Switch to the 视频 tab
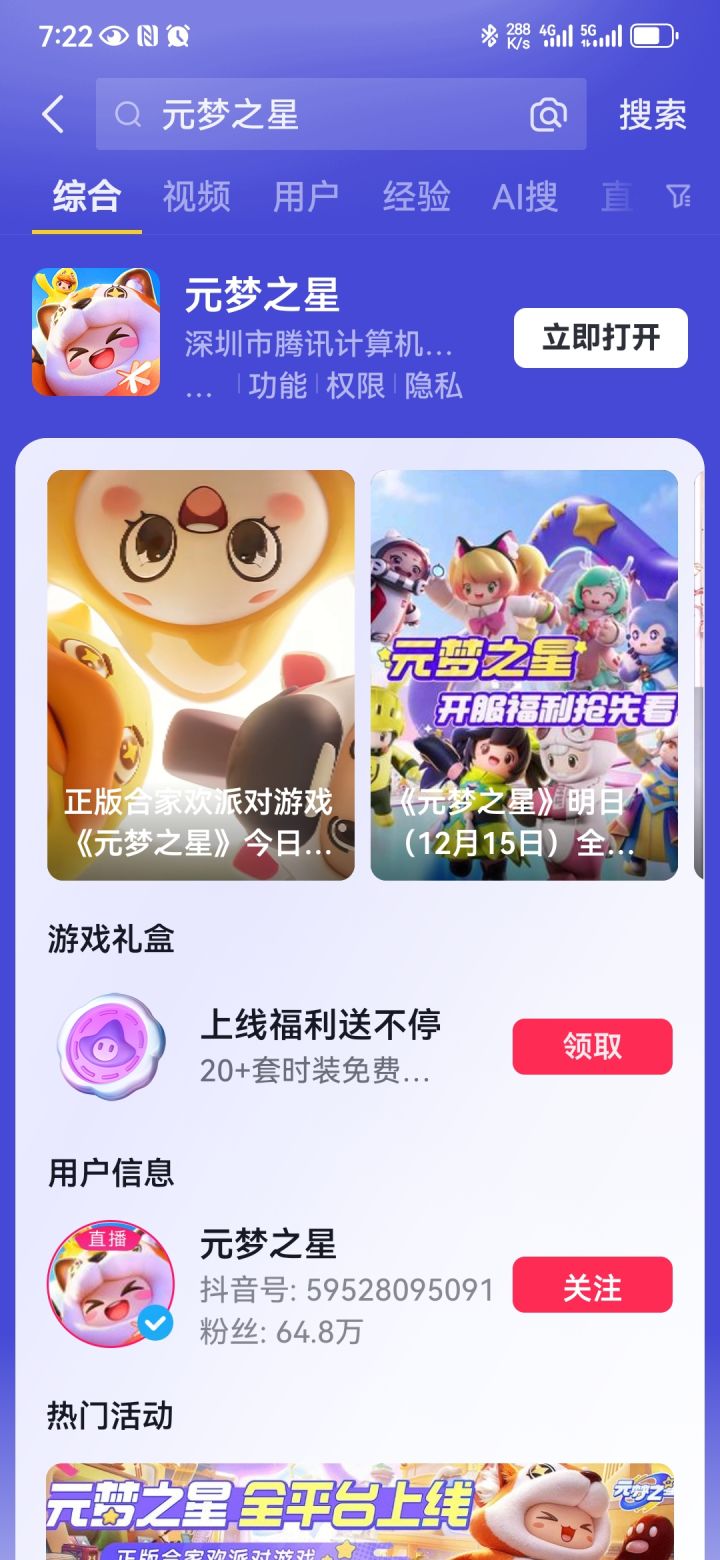 click(196, 197)
